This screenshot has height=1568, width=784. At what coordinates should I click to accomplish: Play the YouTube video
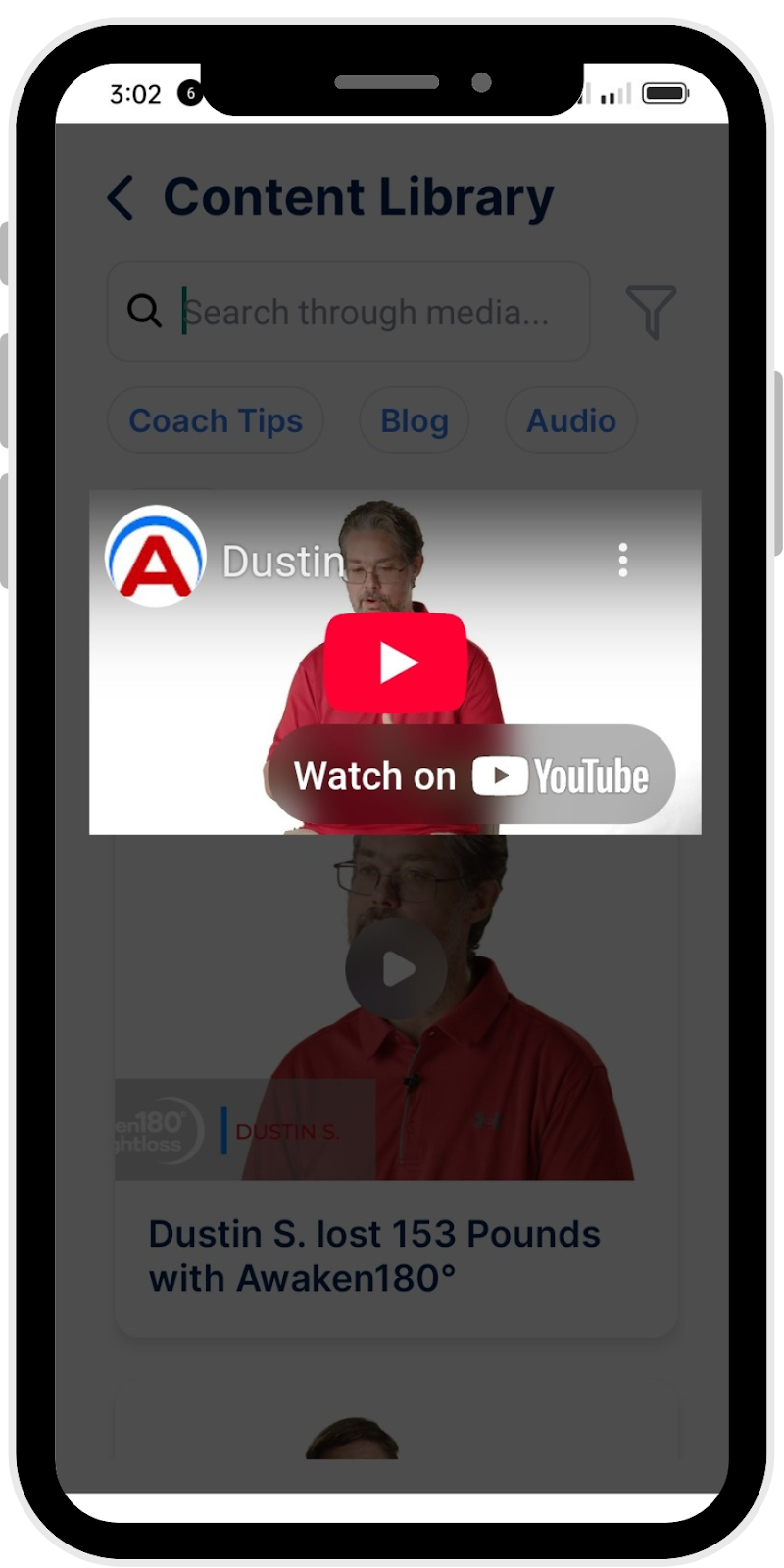point(396,662)
